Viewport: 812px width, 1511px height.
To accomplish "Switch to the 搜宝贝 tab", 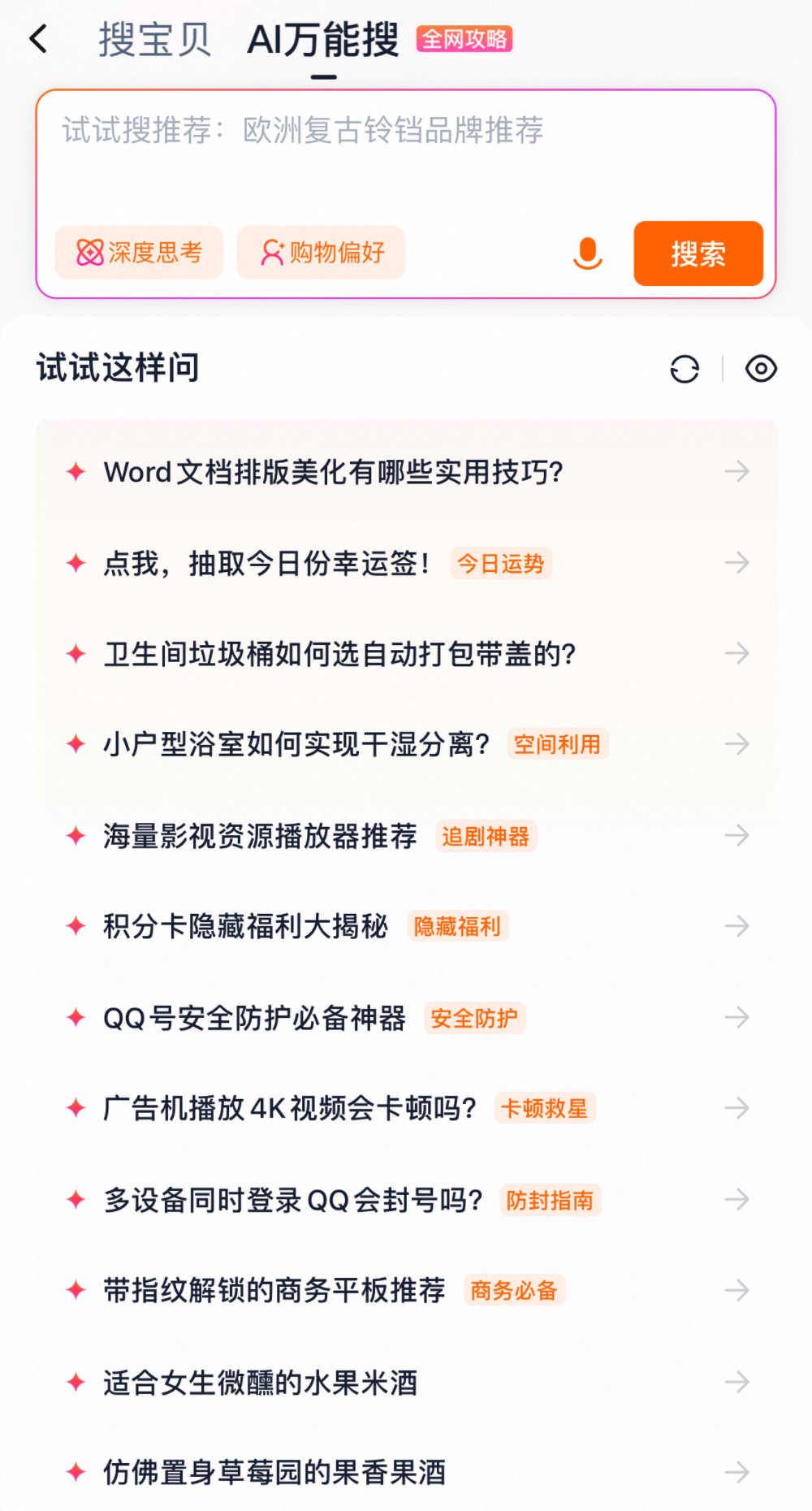I will click(154, 39).
